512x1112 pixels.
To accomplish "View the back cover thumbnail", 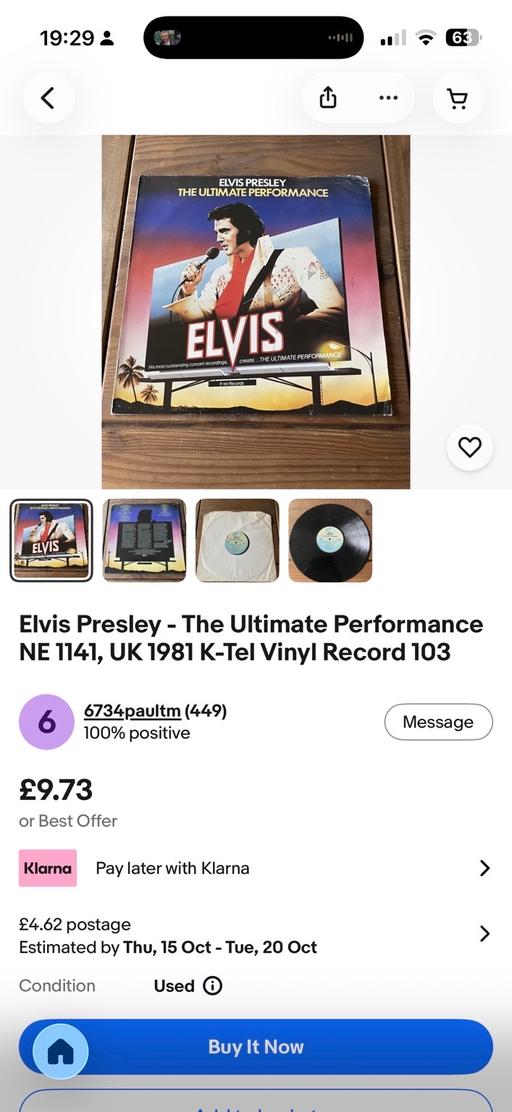I will tap(145, 540).
